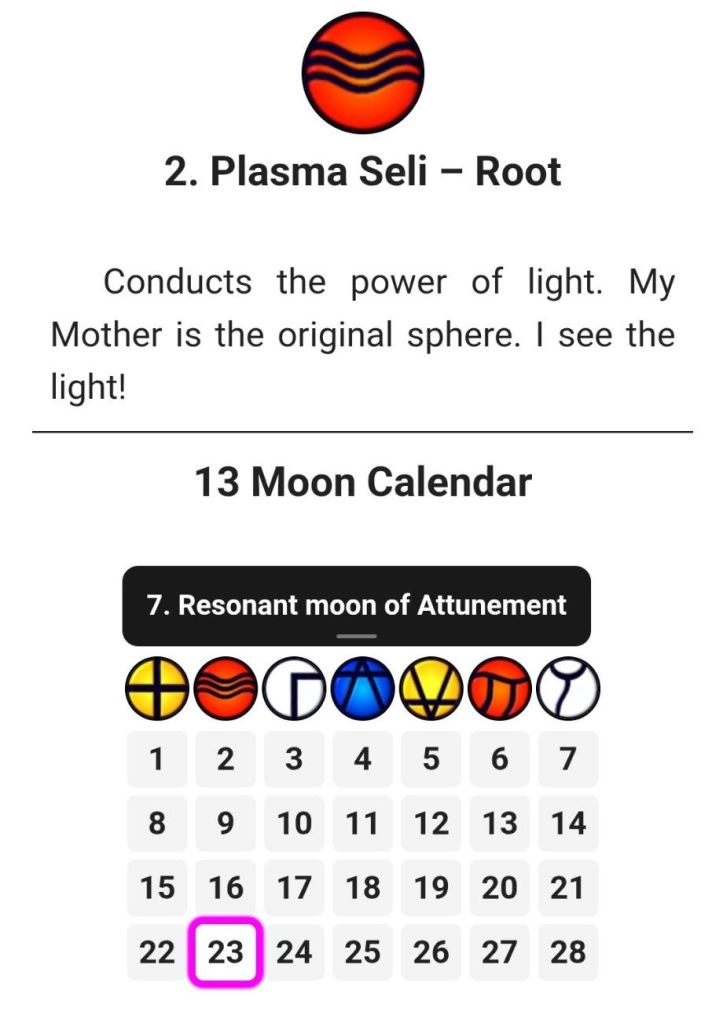Pick day 15 in the calendar grid

point(157,887)
